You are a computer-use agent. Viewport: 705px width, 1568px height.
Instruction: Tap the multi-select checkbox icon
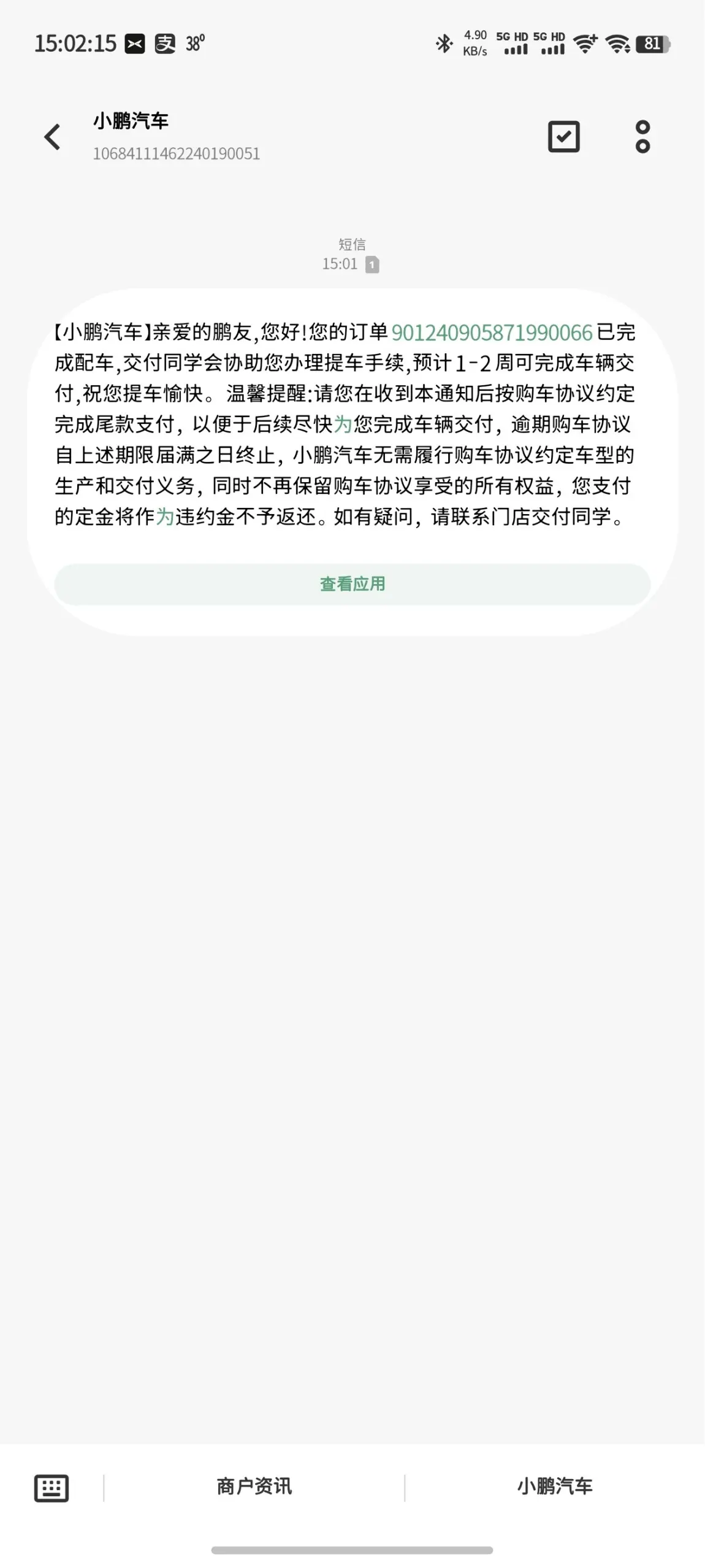(563, 136)
